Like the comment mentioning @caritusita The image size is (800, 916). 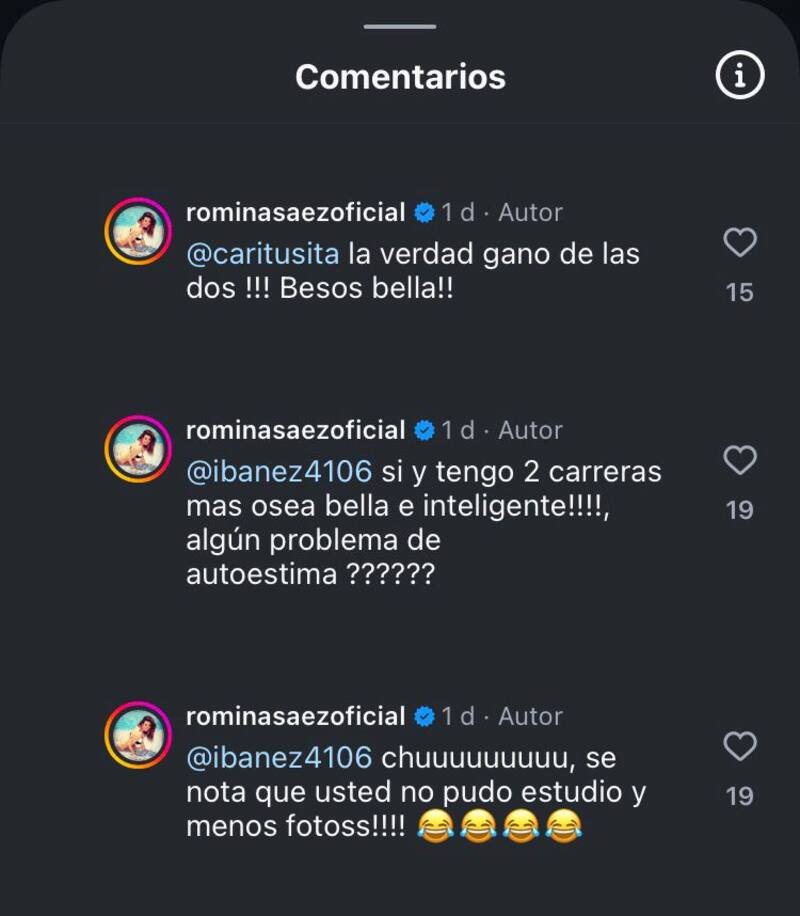(739, 242)
